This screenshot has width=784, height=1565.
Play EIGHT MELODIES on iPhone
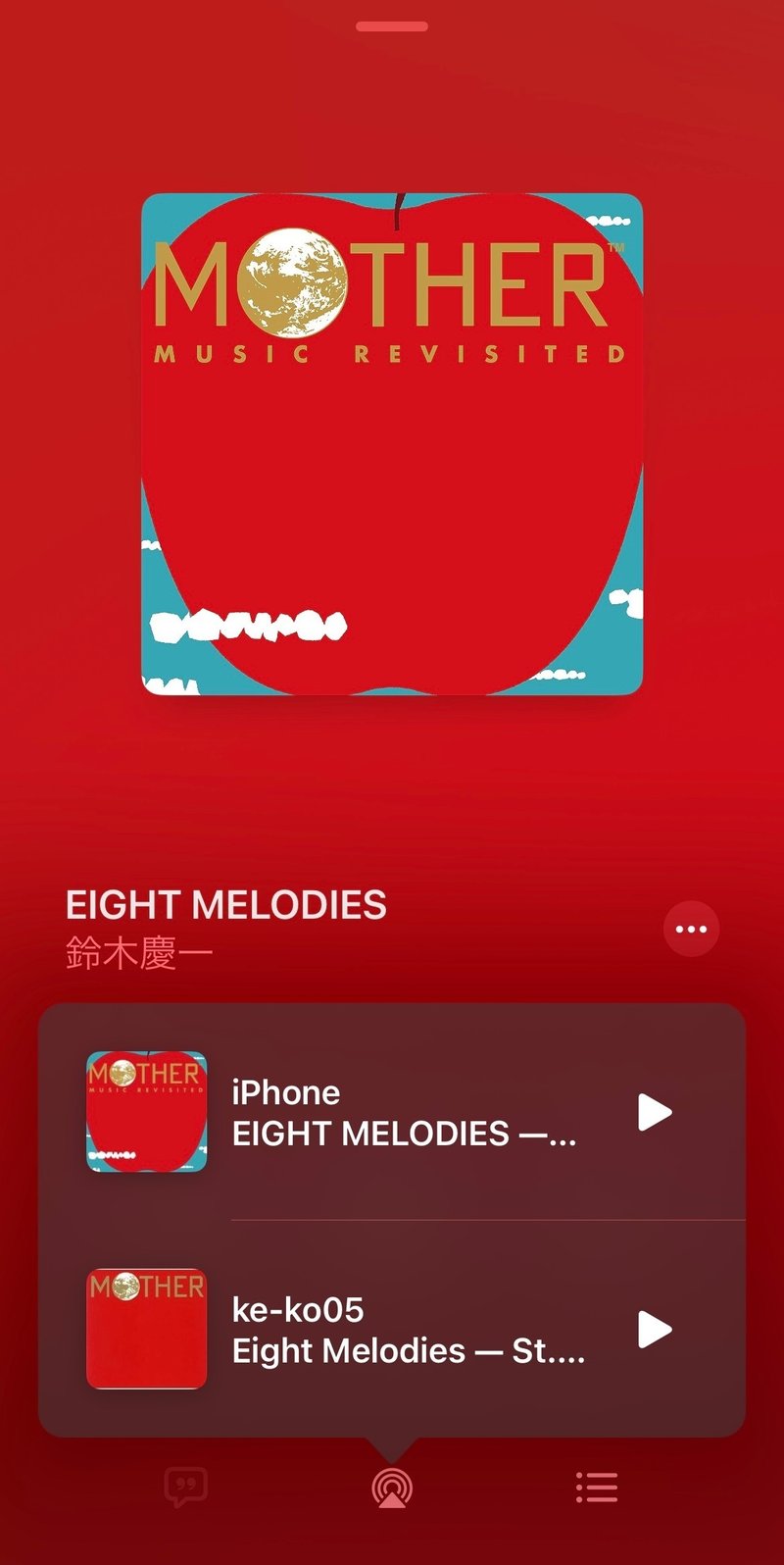(x=655, y=1112)
